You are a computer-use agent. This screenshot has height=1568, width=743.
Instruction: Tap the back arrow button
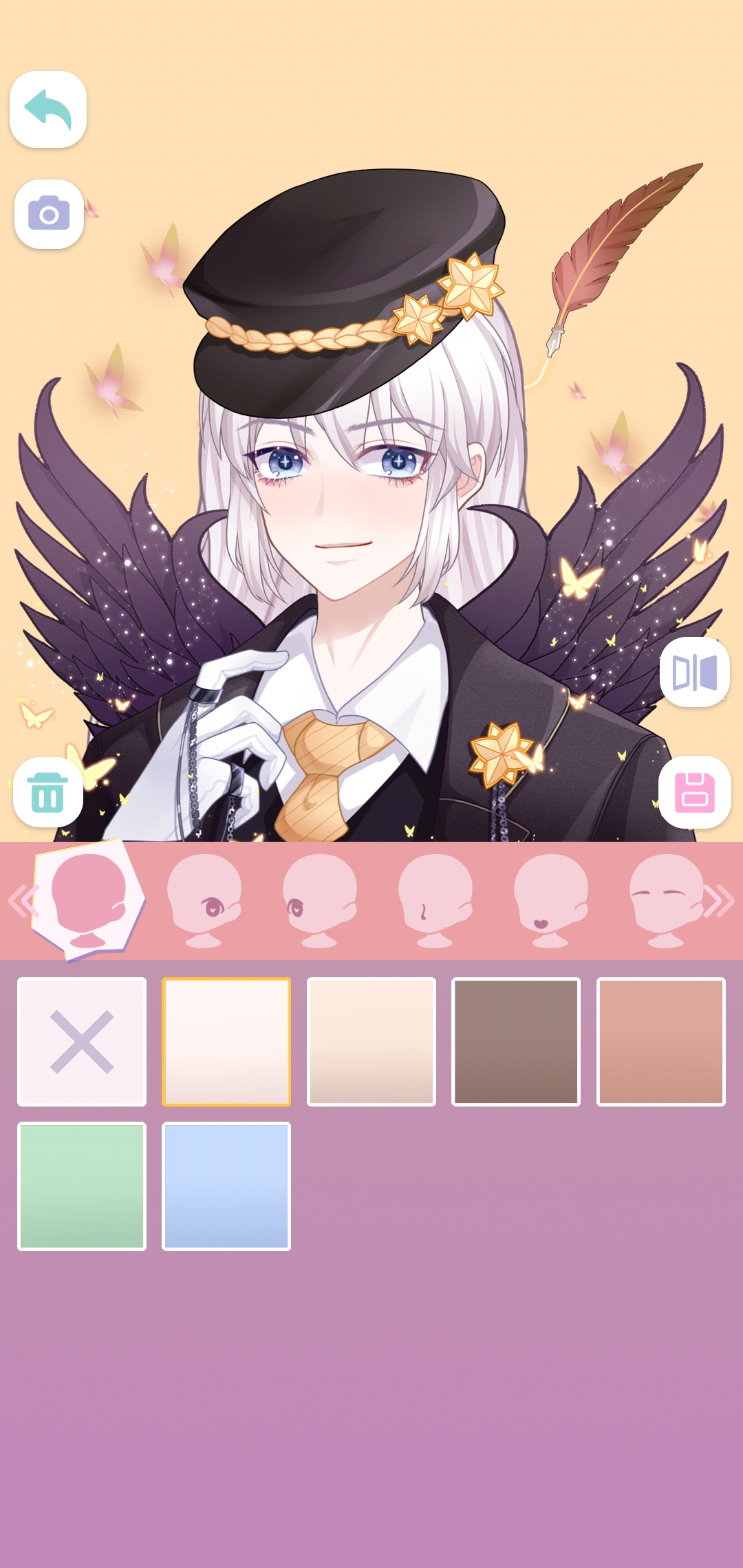pos(48,109)
